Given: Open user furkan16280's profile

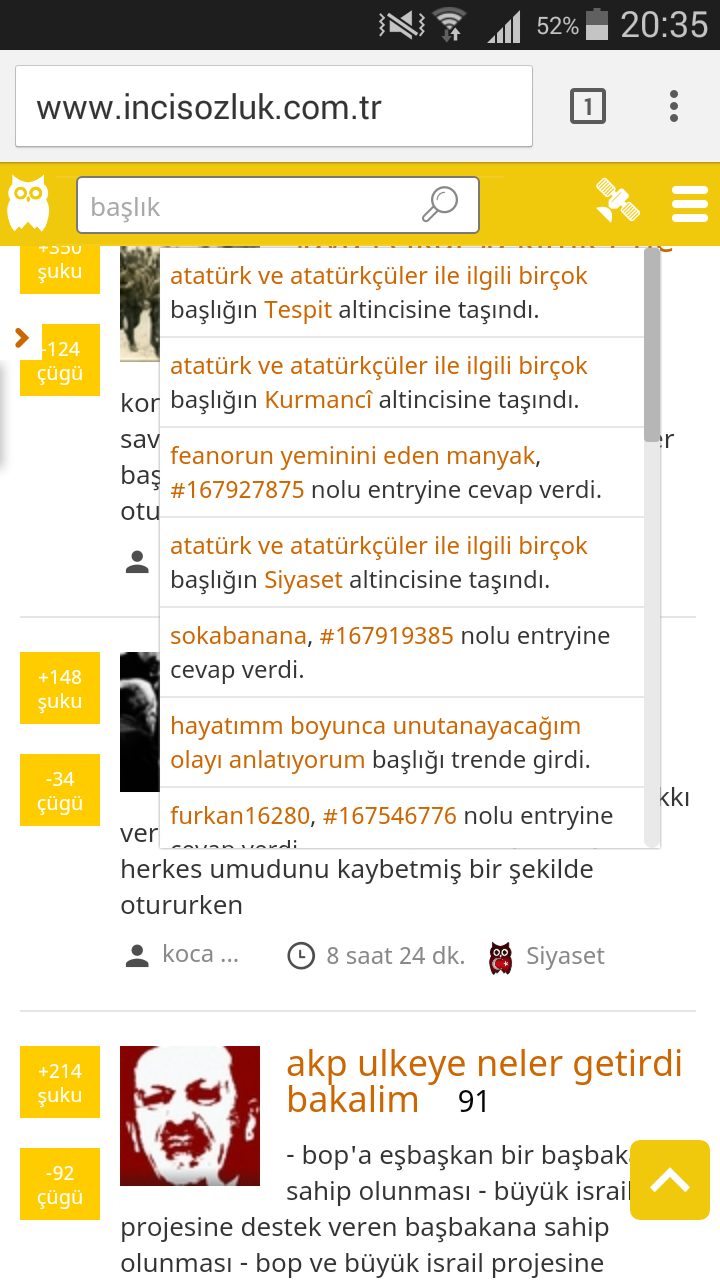Looking at the screenshot, I should point(240,816).
